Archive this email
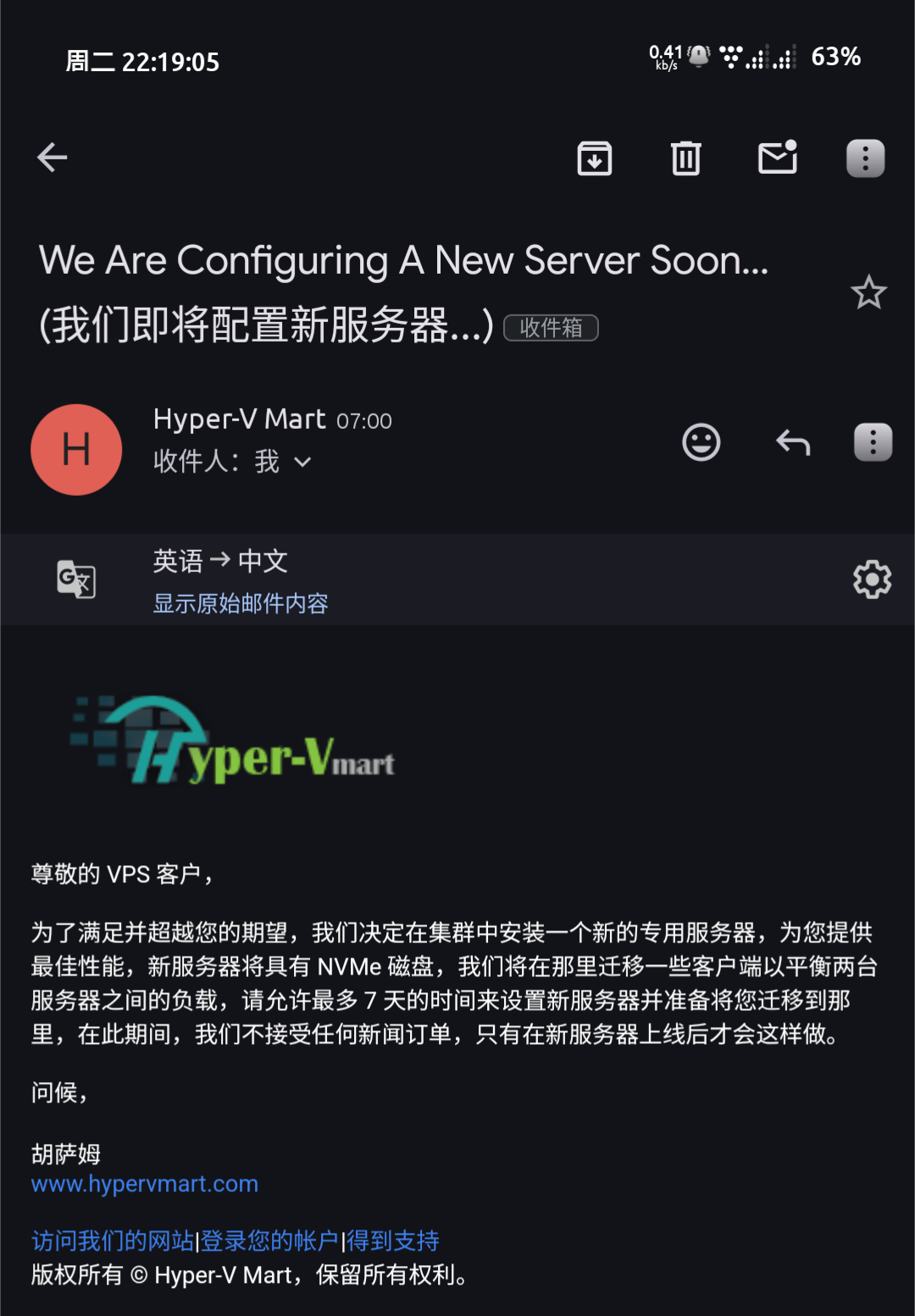This screenshot has height=1316, width=915. coord(595,158)
